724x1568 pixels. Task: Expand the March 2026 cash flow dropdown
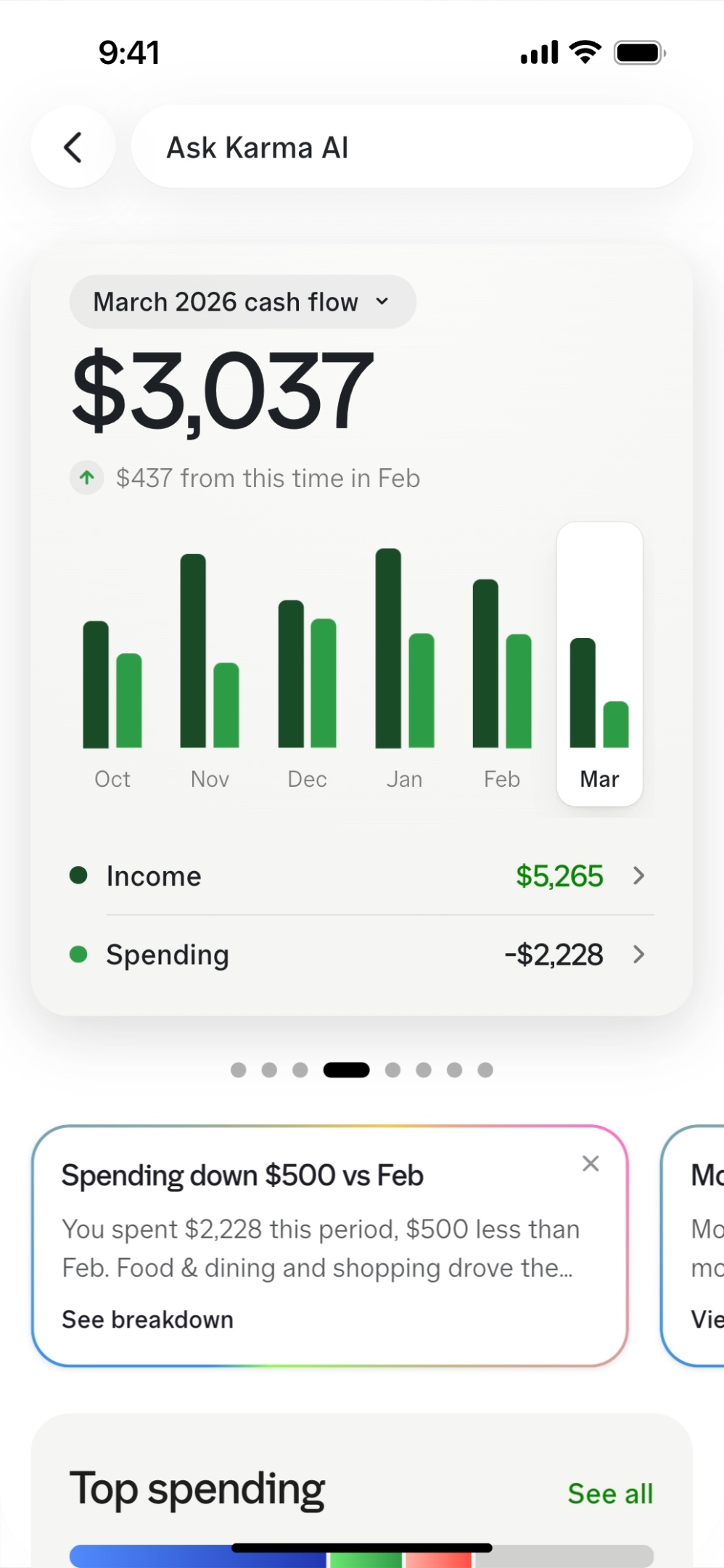pyautogui.click(x=242, y=302)
